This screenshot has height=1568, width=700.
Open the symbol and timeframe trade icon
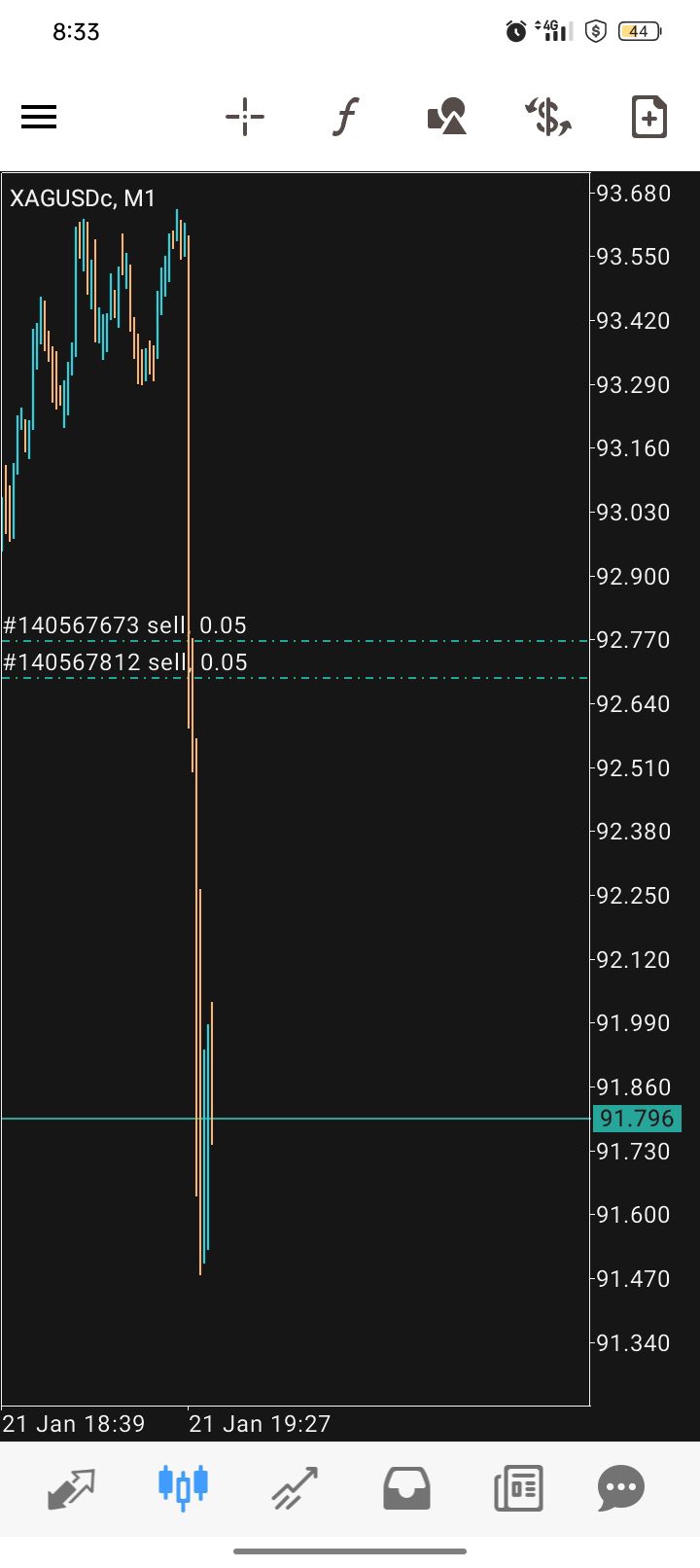click(548, 117)
